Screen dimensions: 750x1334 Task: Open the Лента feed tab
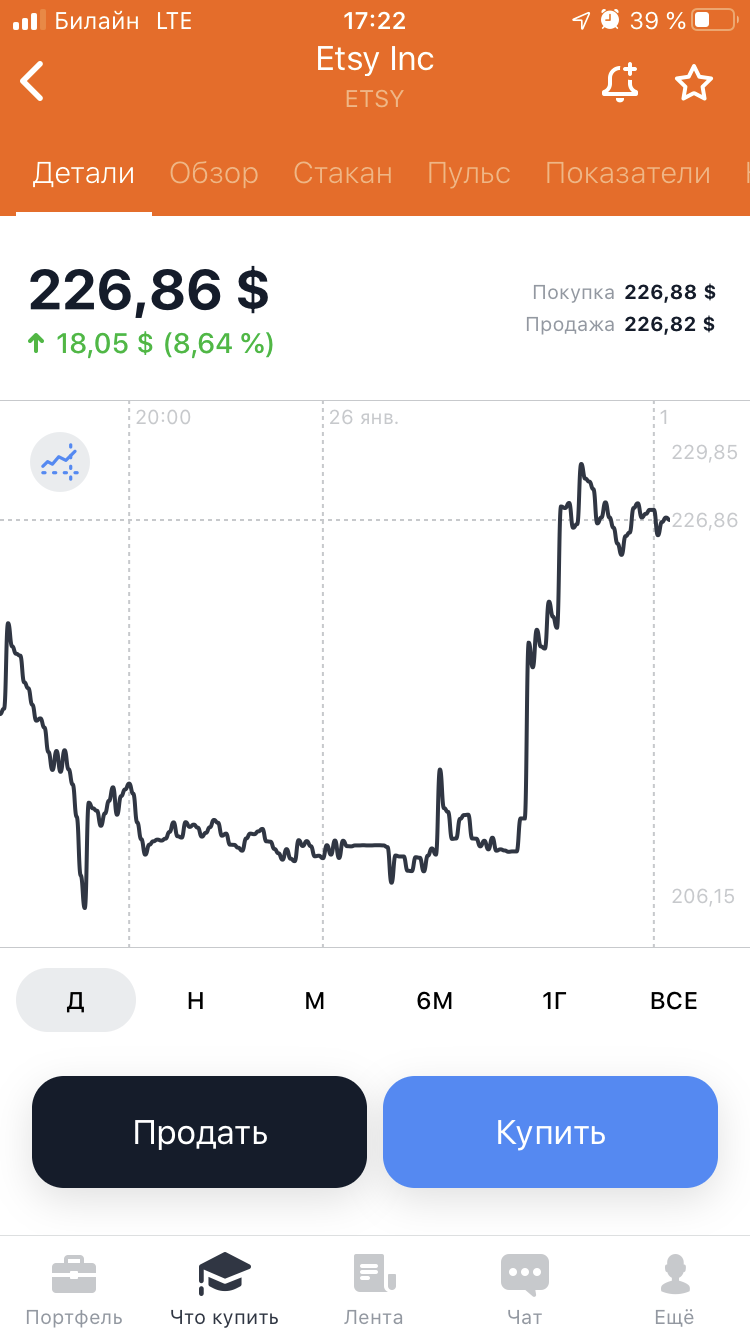pyautogui.click(x=374, y=1288)
